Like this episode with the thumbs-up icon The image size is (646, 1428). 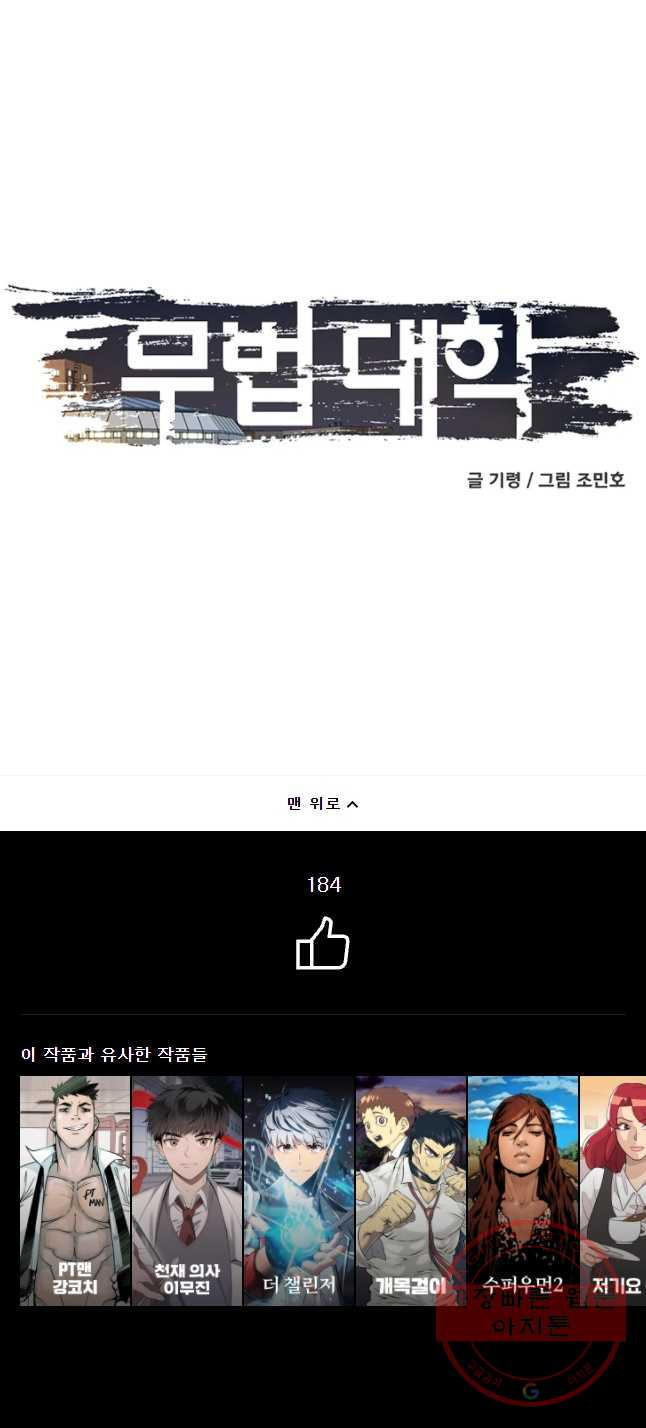point(322,945)
